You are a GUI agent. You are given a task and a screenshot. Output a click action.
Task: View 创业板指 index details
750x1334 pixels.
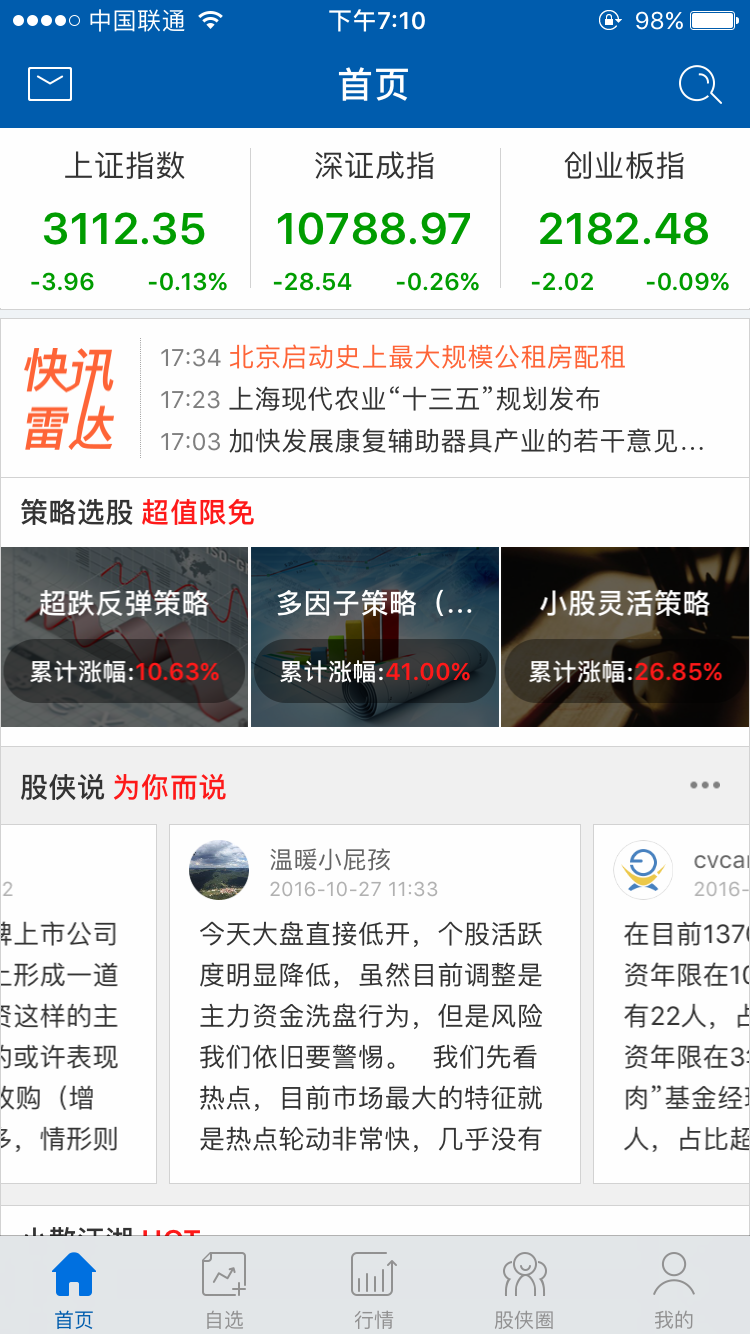point(625,222)
